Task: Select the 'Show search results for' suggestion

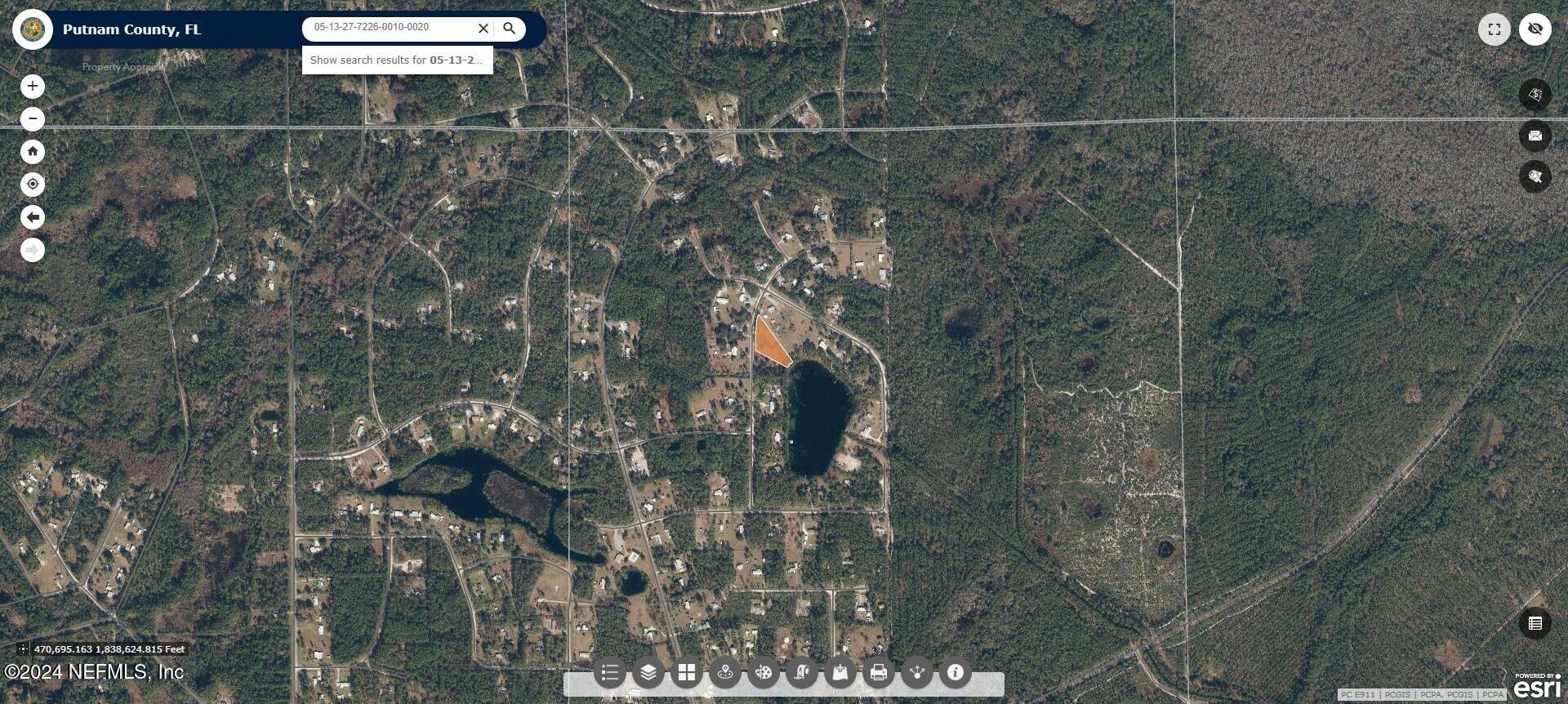Action: pos(397,60)
